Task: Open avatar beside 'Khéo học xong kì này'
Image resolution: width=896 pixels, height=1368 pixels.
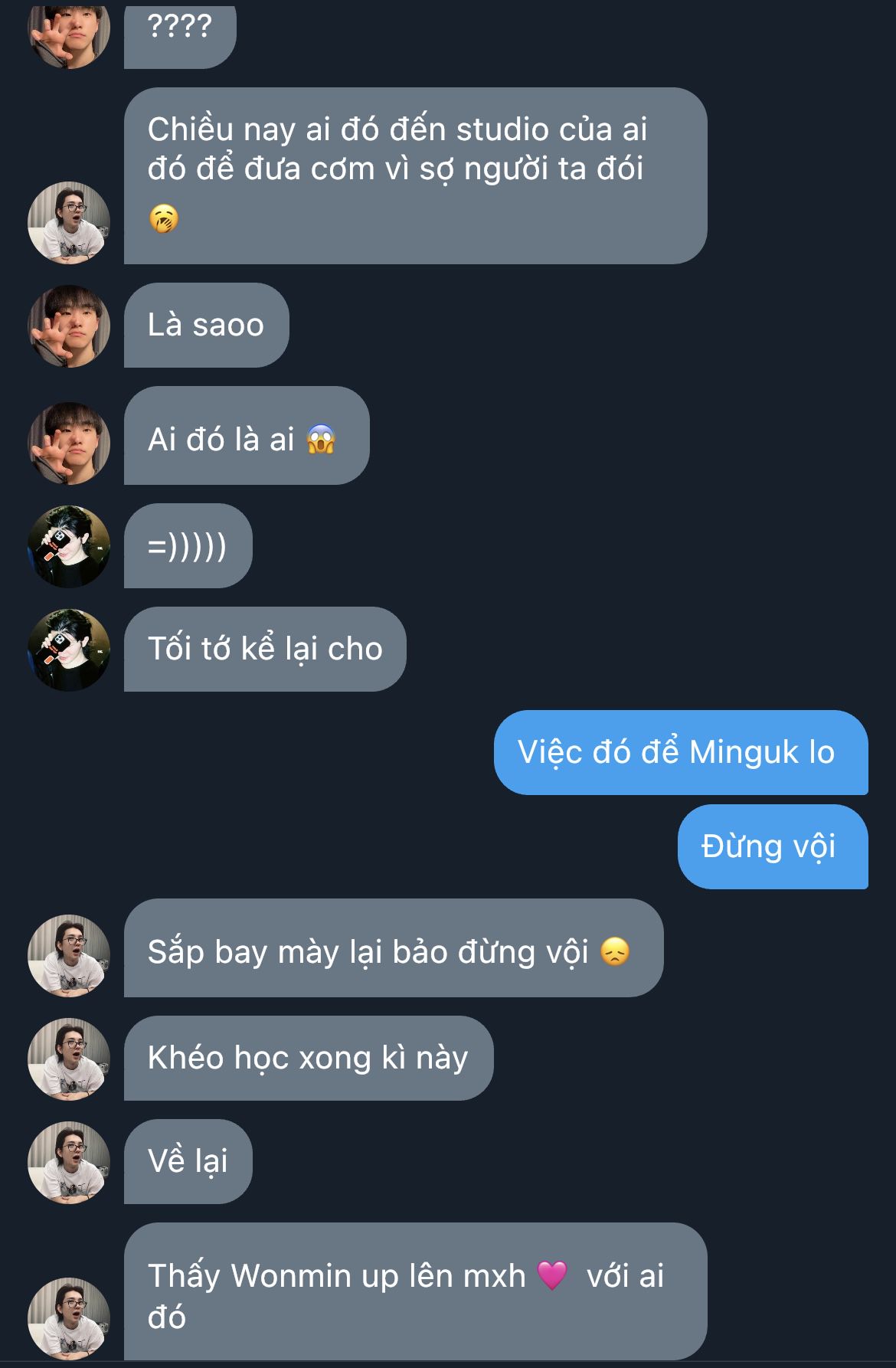Action: [69, 1059]
